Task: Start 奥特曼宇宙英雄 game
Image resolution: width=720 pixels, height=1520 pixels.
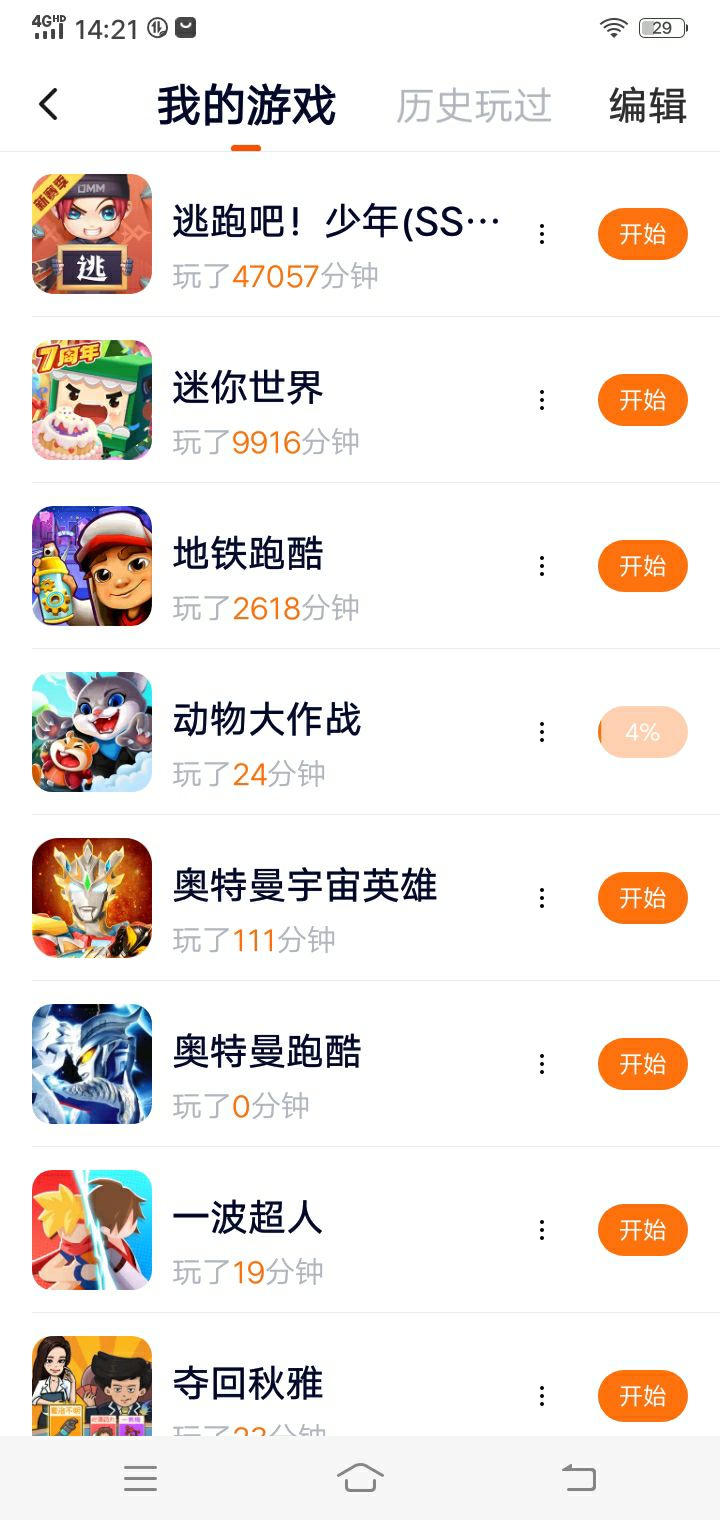Action: [642, 899]
